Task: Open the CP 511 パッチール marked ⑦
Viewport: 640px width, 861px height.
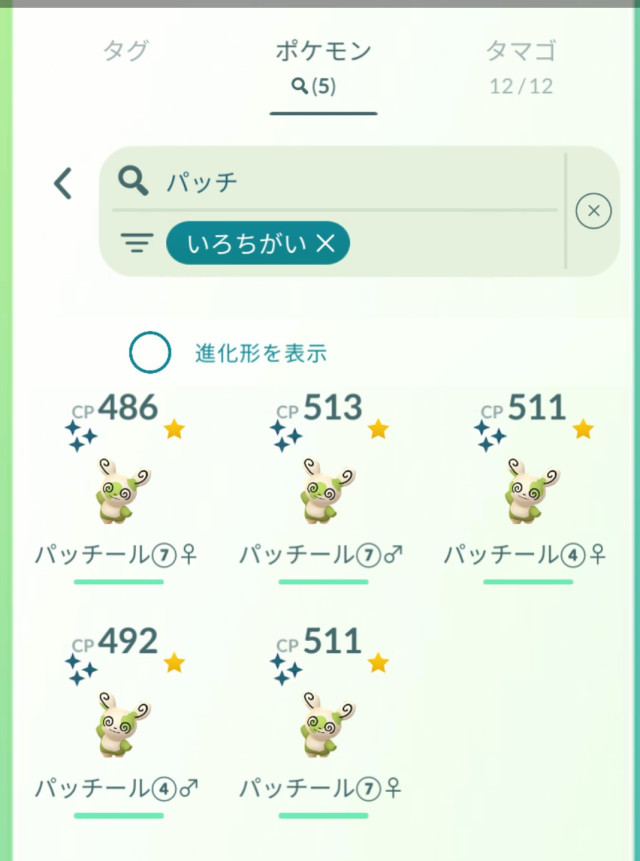Action: (x=322, y=722)
